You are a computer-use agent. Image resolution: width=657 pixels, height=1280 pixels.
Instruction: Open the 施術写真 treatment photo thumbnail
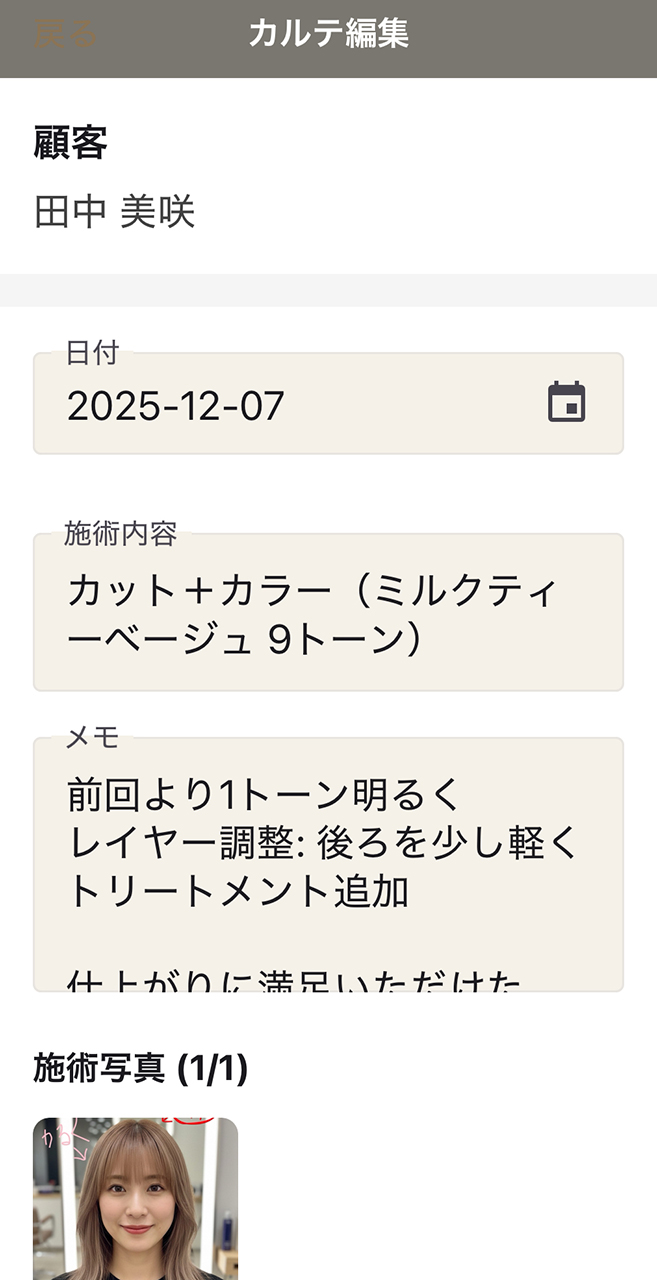click(136, 1198)
